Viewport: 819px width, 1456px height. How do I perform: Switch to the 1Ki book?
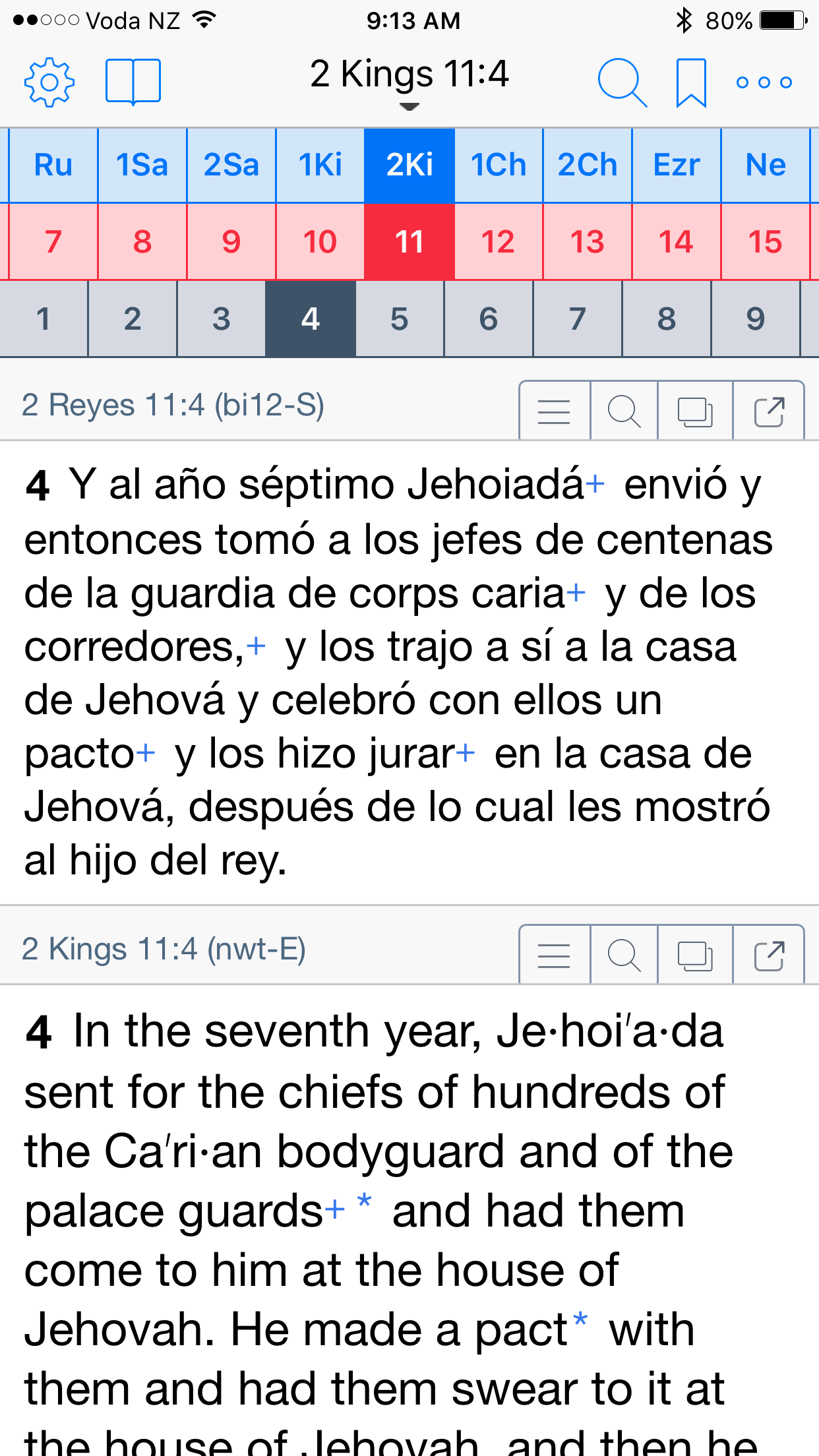tap(320, 165)
